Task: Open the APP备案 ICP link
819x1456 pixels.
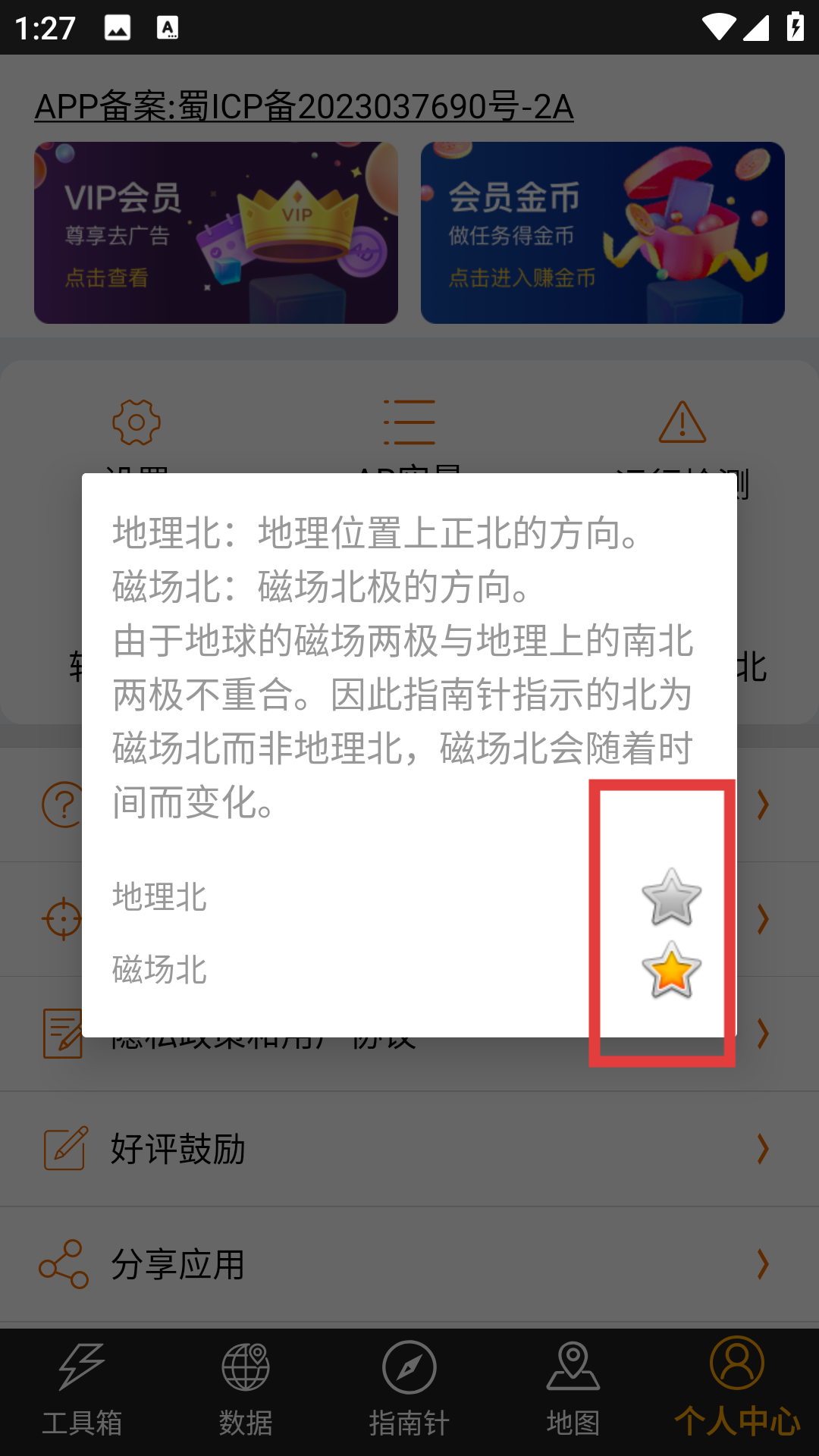Action: (303, 106)
